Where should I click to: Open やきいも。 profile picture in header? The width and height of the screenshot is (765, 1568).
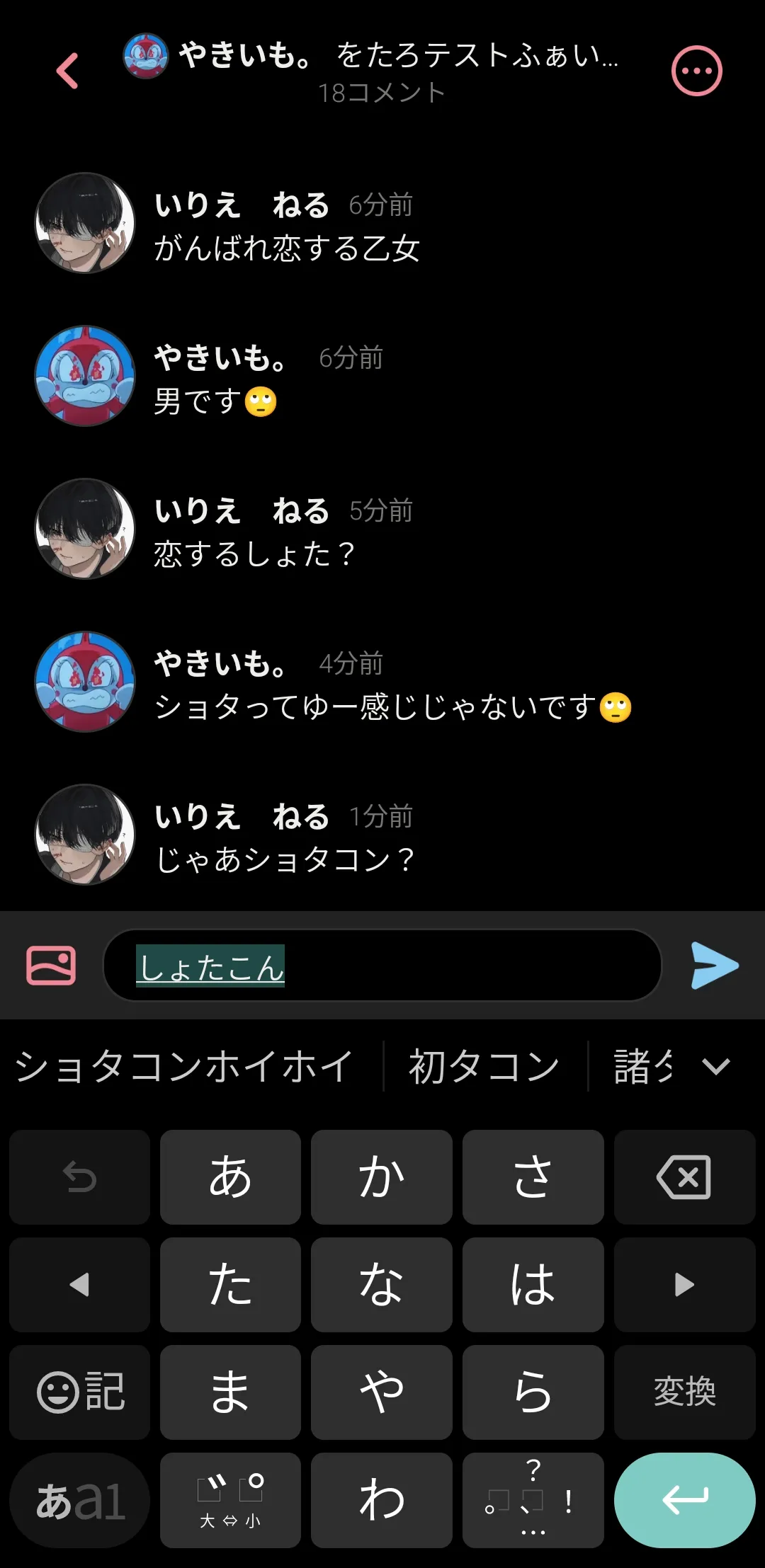pyautogui.click(x=146, y=56)
